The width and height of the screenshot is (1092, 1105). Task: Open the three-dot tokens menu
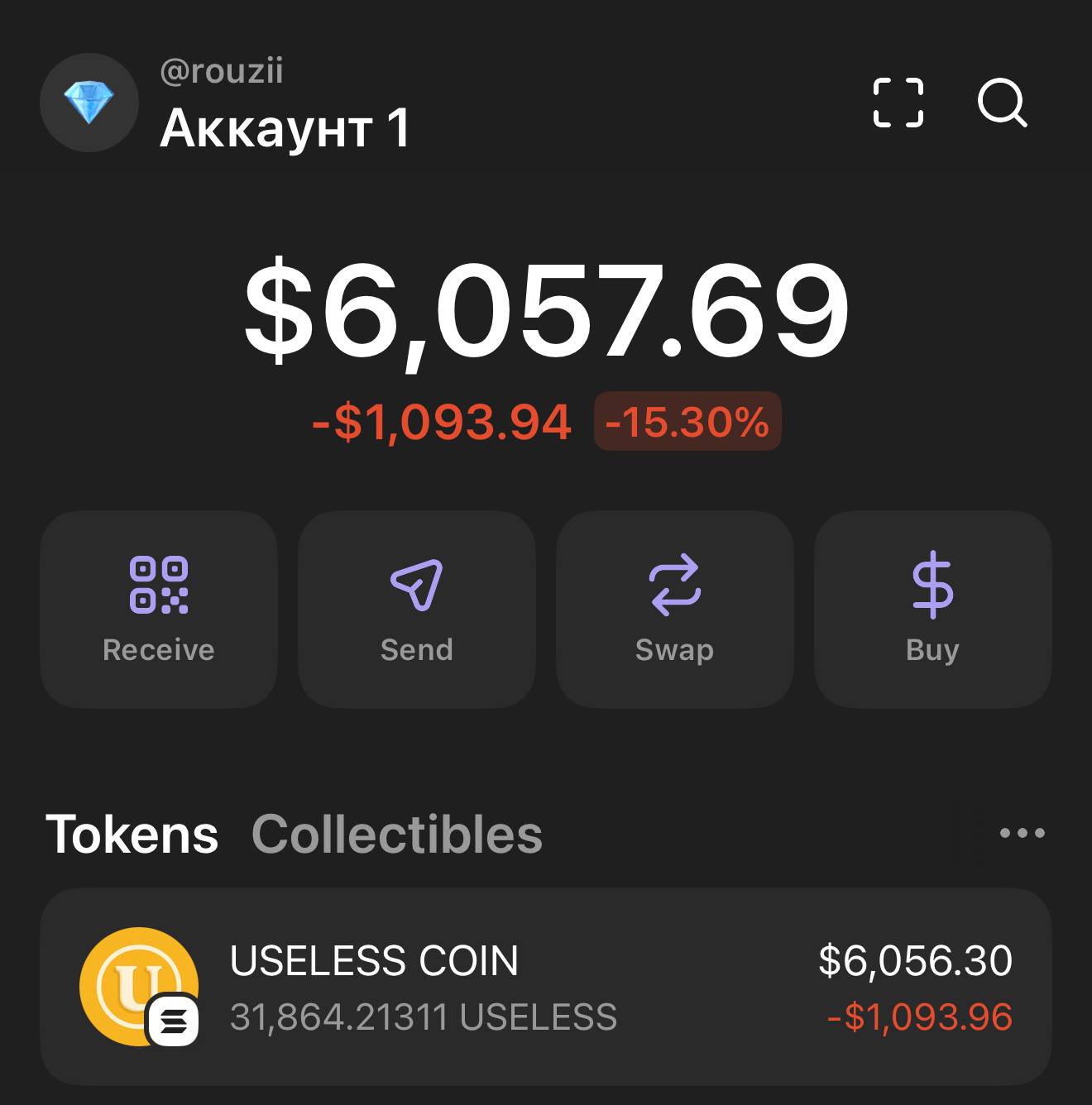tap(1022, 833)
